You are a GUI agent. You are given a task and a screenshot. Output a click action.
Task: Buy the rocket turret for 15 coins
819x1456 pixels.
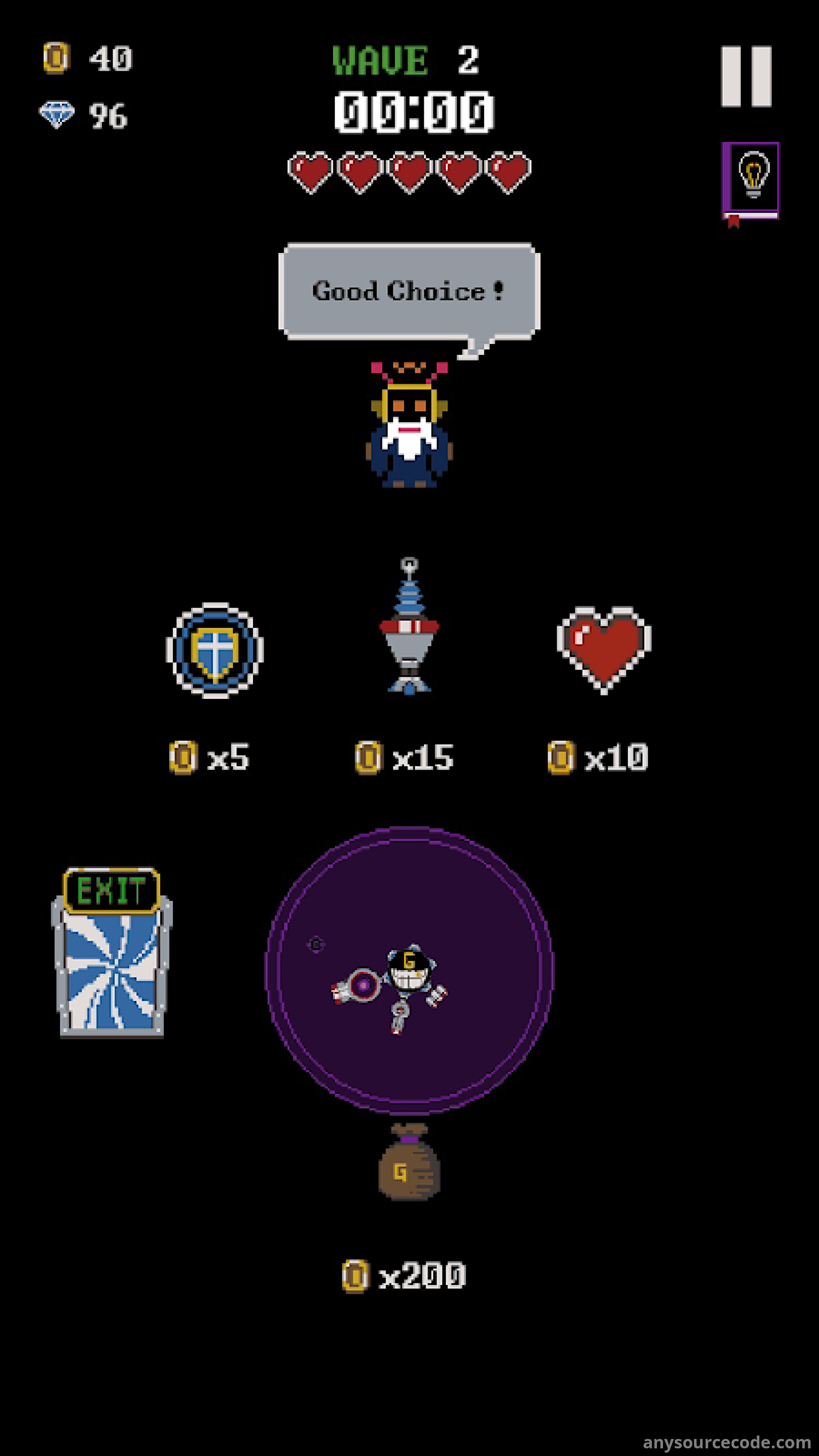click(x=409, y=625)
